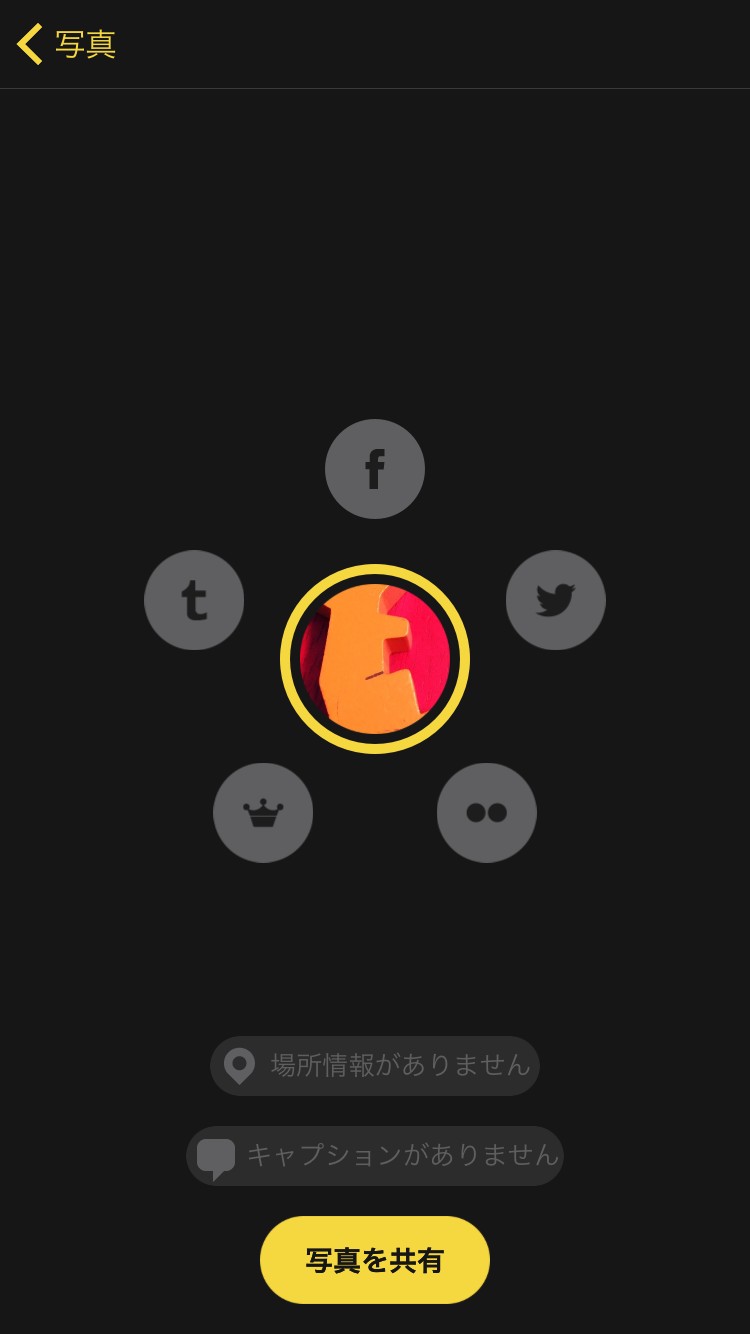Add location via 場所情報がありません

[x=375, y=1066]
